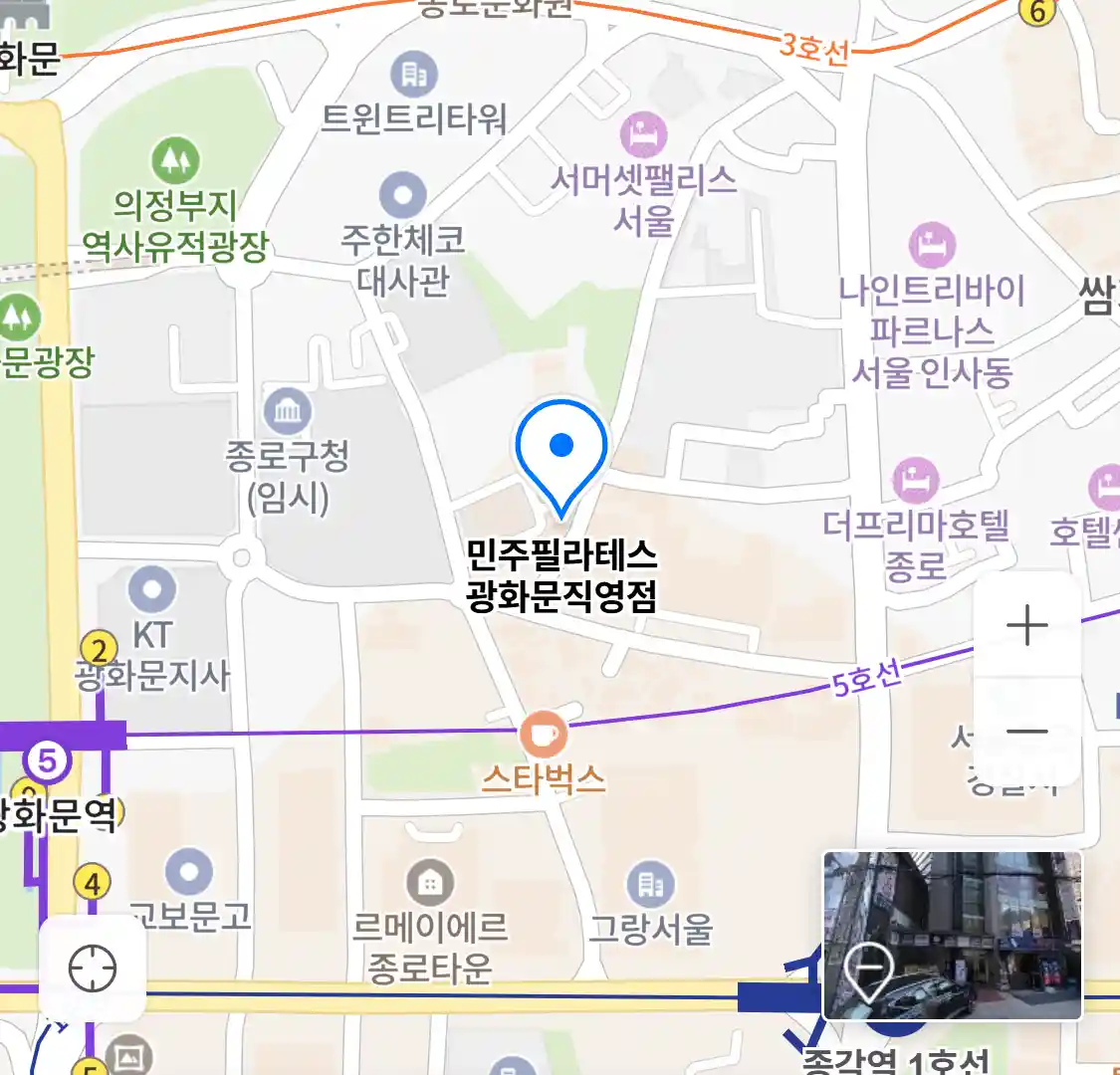1120x1075 pixels.
Task: Open the street view thumbnail
Action: click(x=953, y=935)
